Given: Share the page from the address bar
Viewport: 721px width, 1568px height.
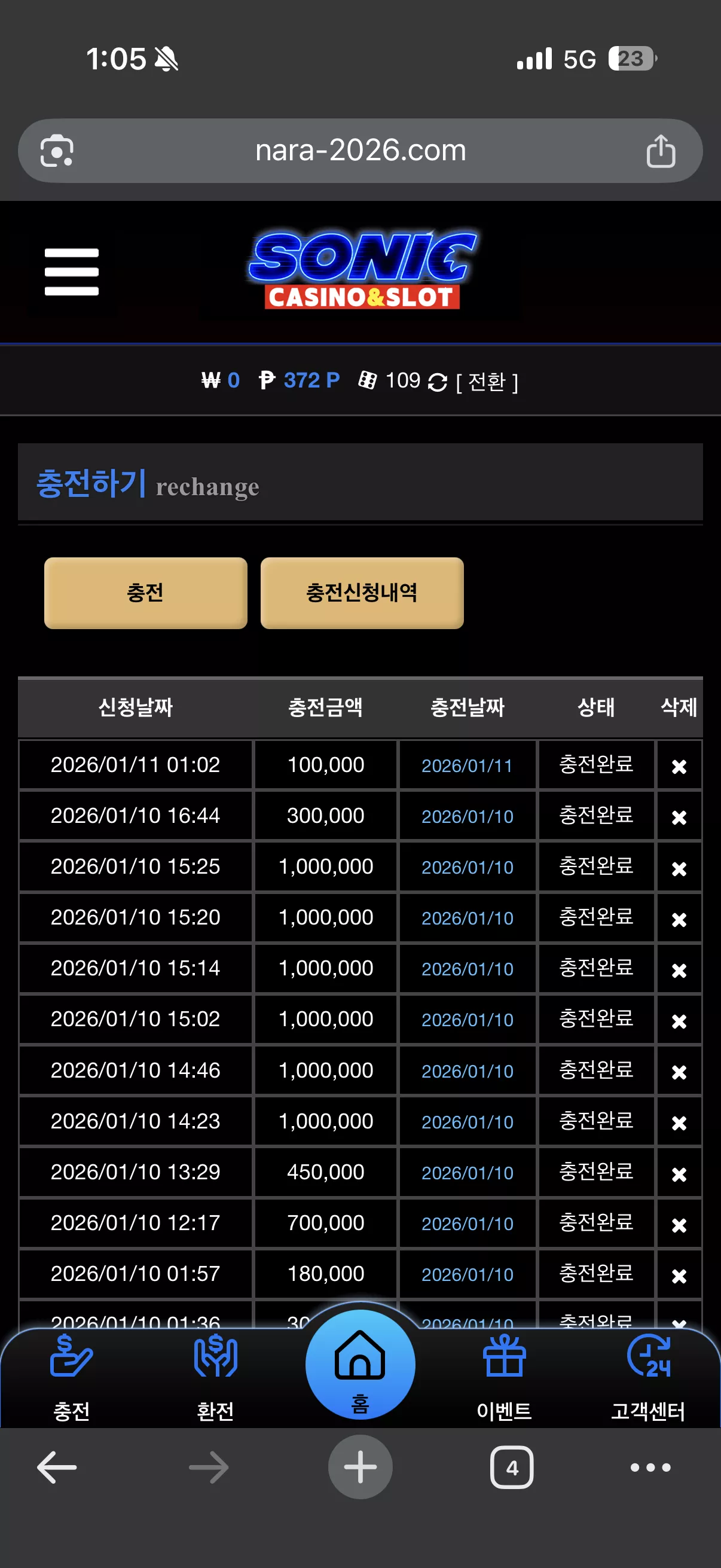Looking at the screenshot, I should pyautogui.click(x=661, y=151).
